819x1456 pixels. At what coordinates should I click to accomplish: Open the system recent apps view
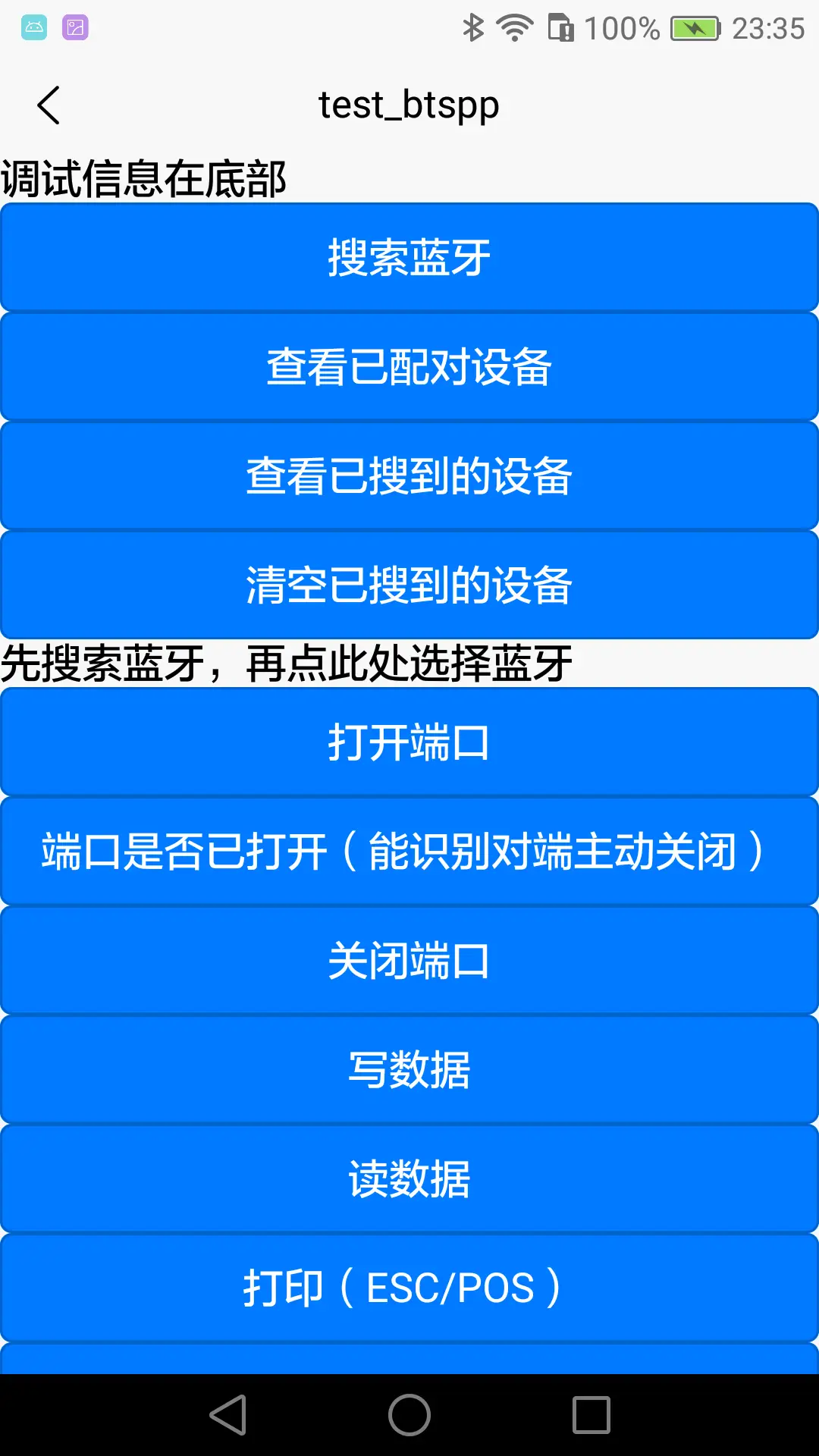(591, 1415)
